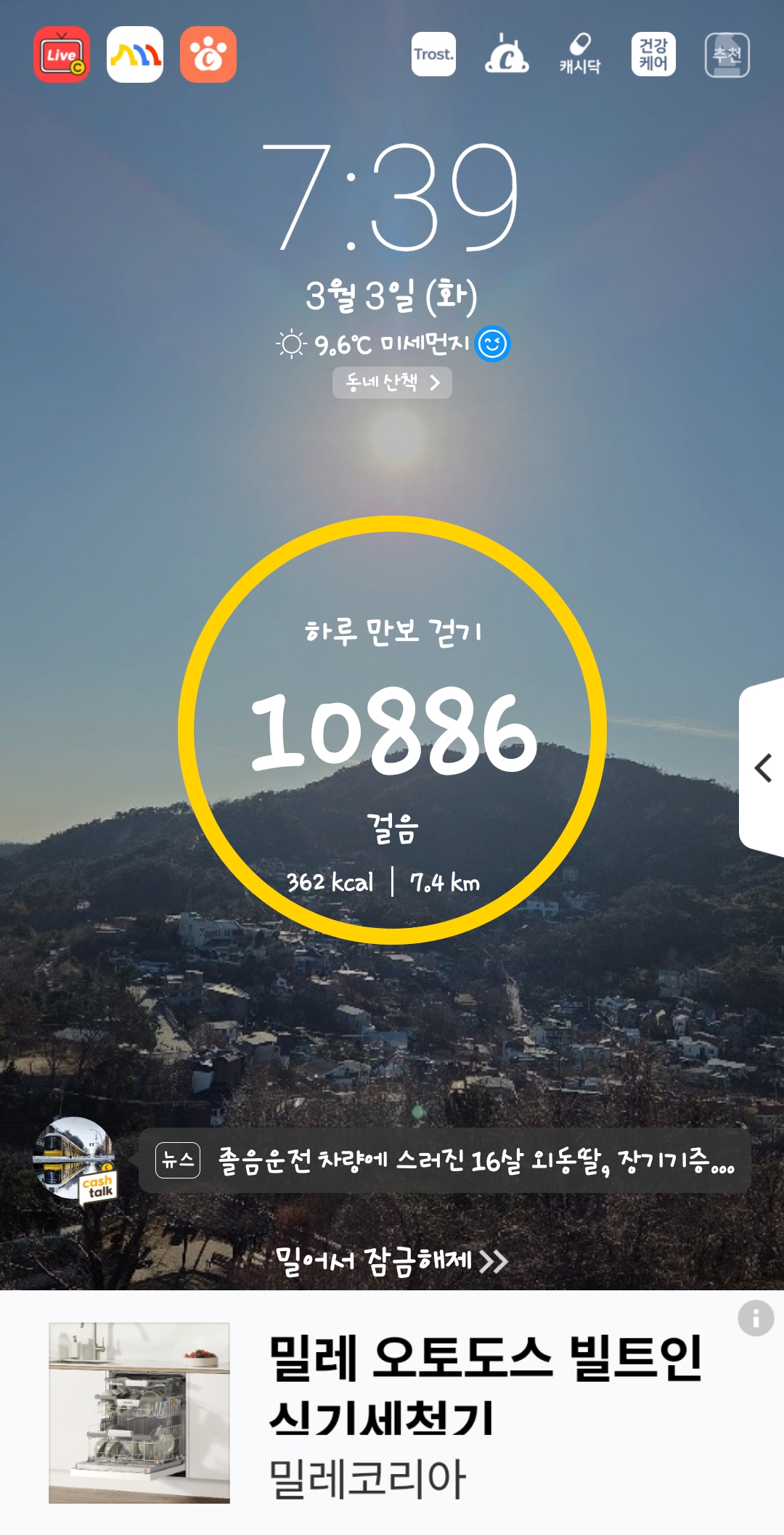Tap the 동네 산책 chip
This screenshot has height=1535, width=784.
(392, 383)
